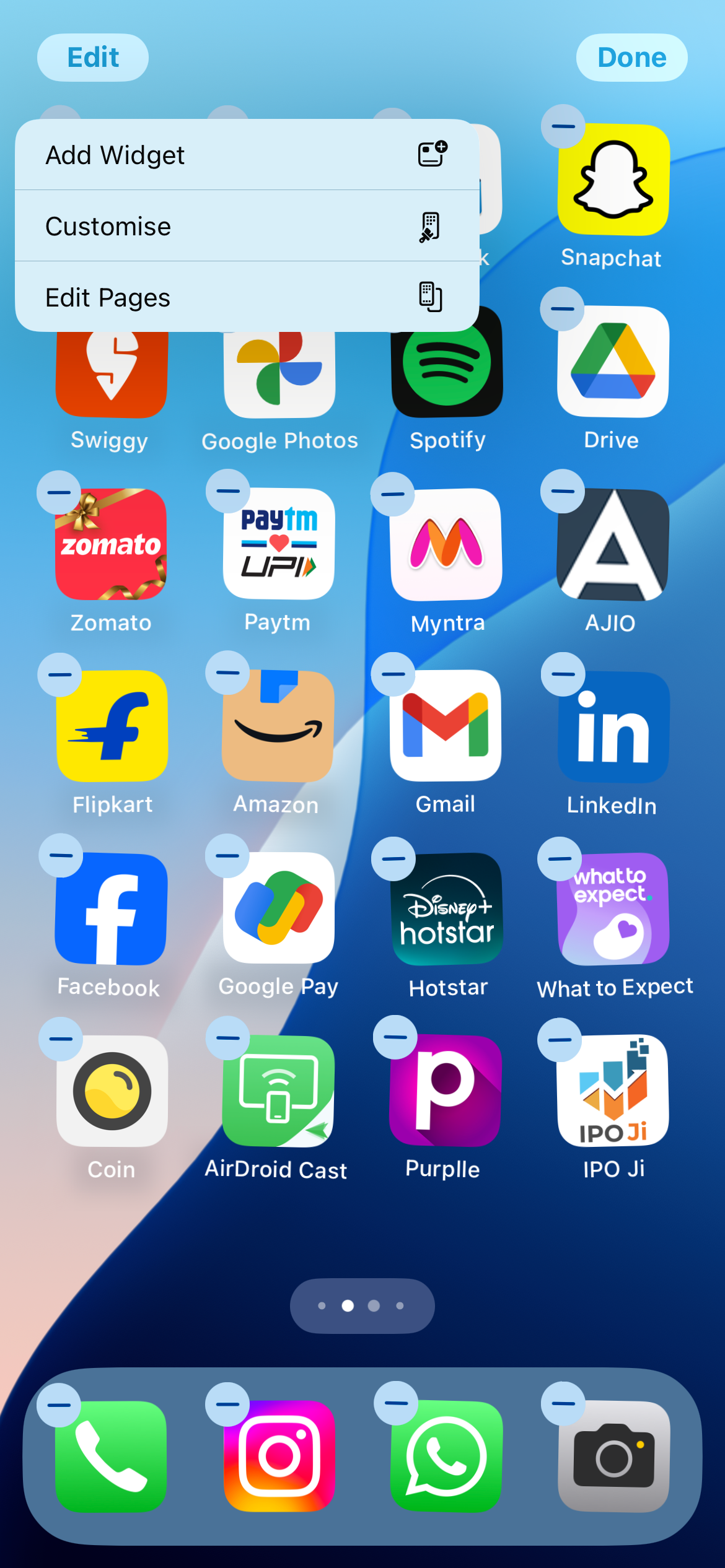Open the page dots indicator
This screenshot has width=725, height=1568.
pos(362,1305)
